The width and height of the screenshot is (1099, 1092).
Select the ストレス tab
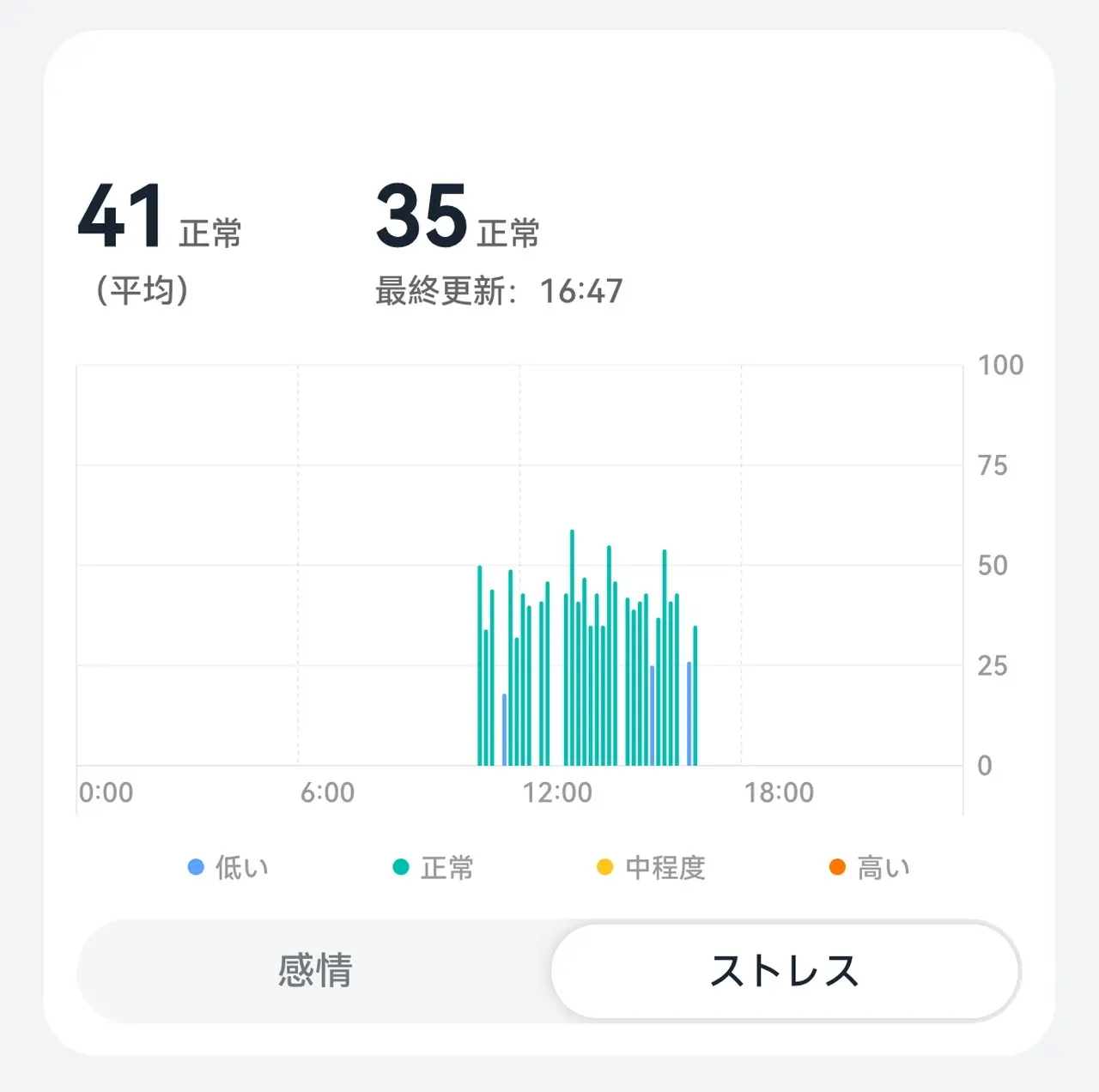tap(785, 971)
